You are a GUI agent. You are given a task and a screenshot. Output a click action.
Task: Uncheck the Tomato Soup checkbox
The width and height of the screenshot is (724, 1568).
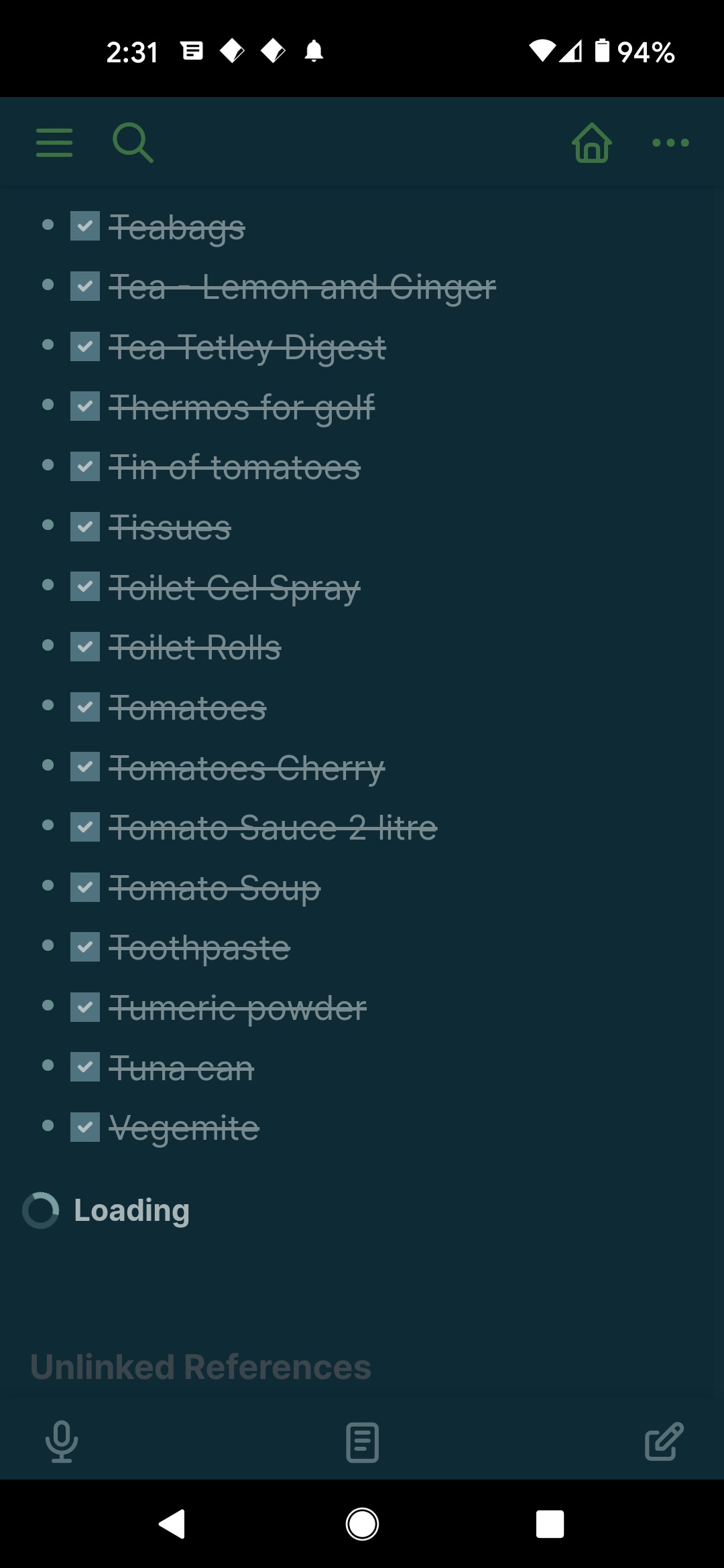pos(85,887)
